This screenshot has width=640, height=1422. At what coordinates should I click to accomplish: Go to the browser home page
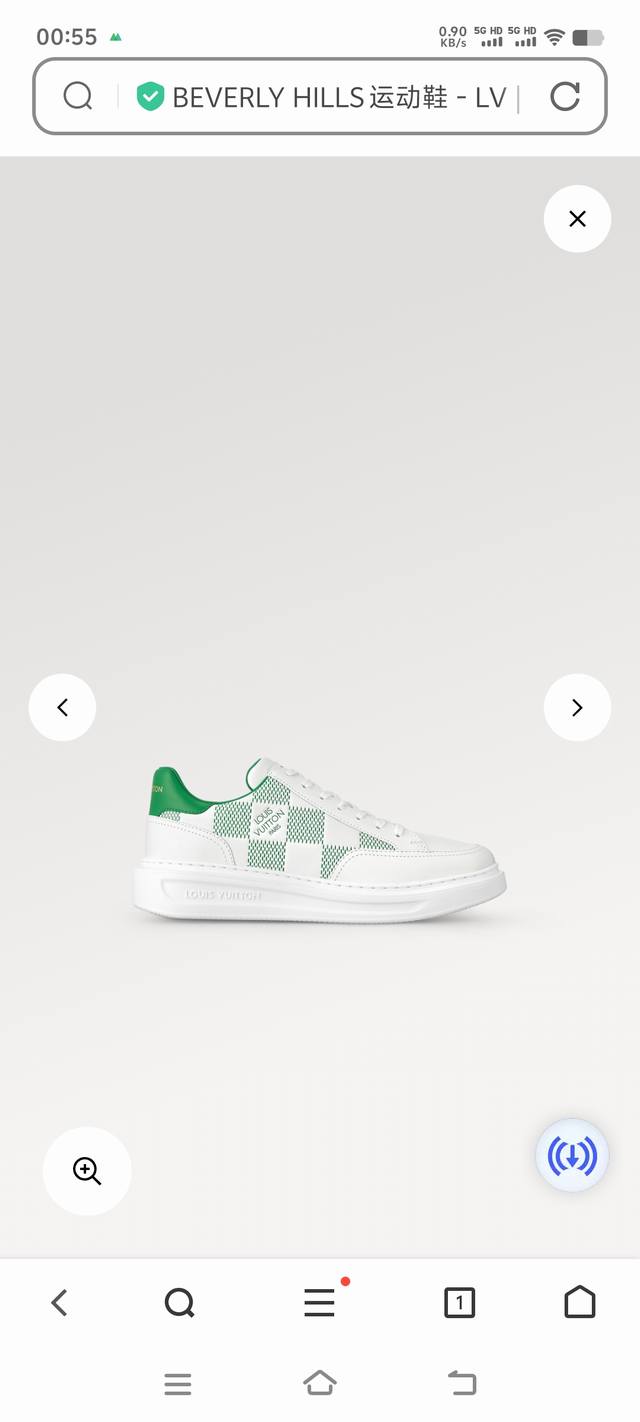tap(580, 1302)
